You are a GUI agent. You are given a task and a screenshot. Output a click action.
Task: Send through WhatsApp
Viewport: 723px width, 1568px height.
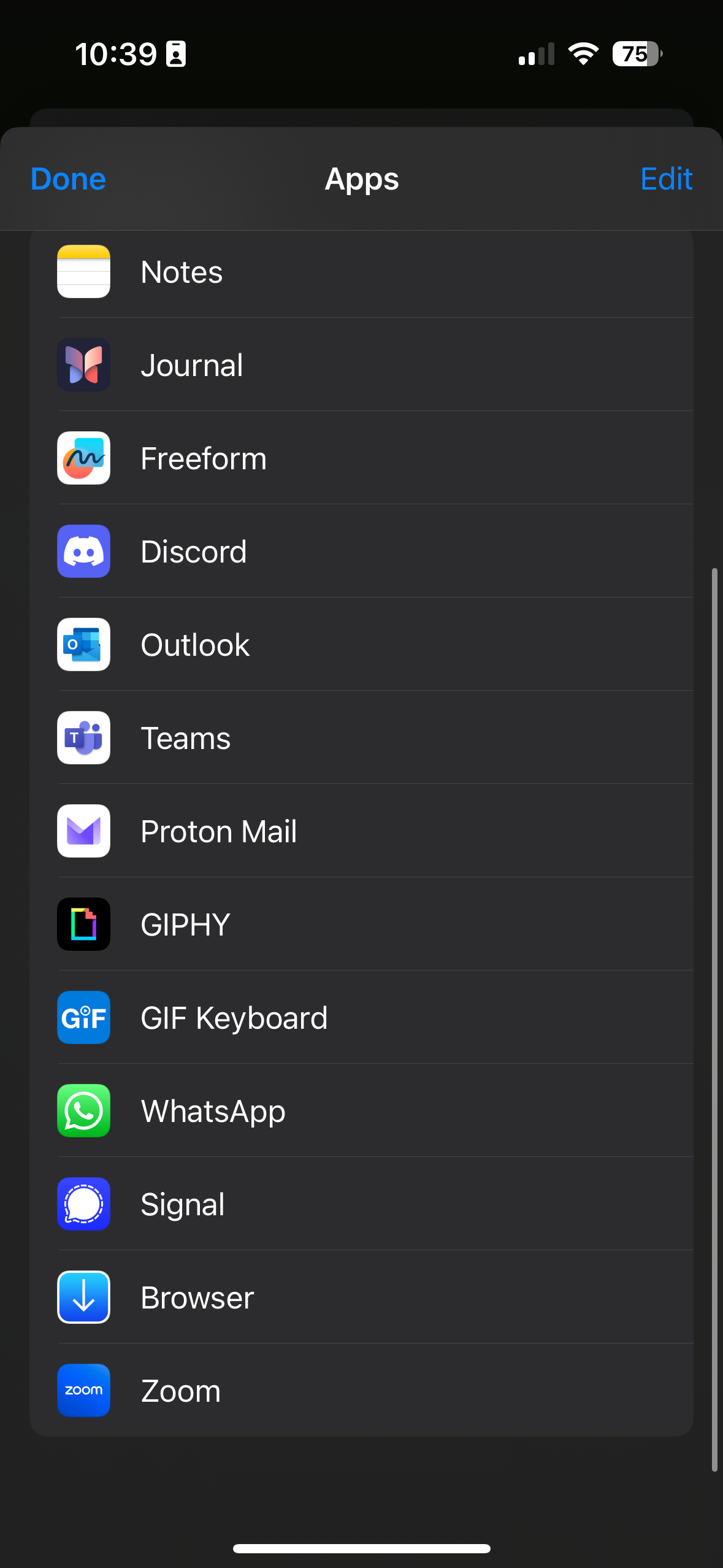(x=361, y=1111)
